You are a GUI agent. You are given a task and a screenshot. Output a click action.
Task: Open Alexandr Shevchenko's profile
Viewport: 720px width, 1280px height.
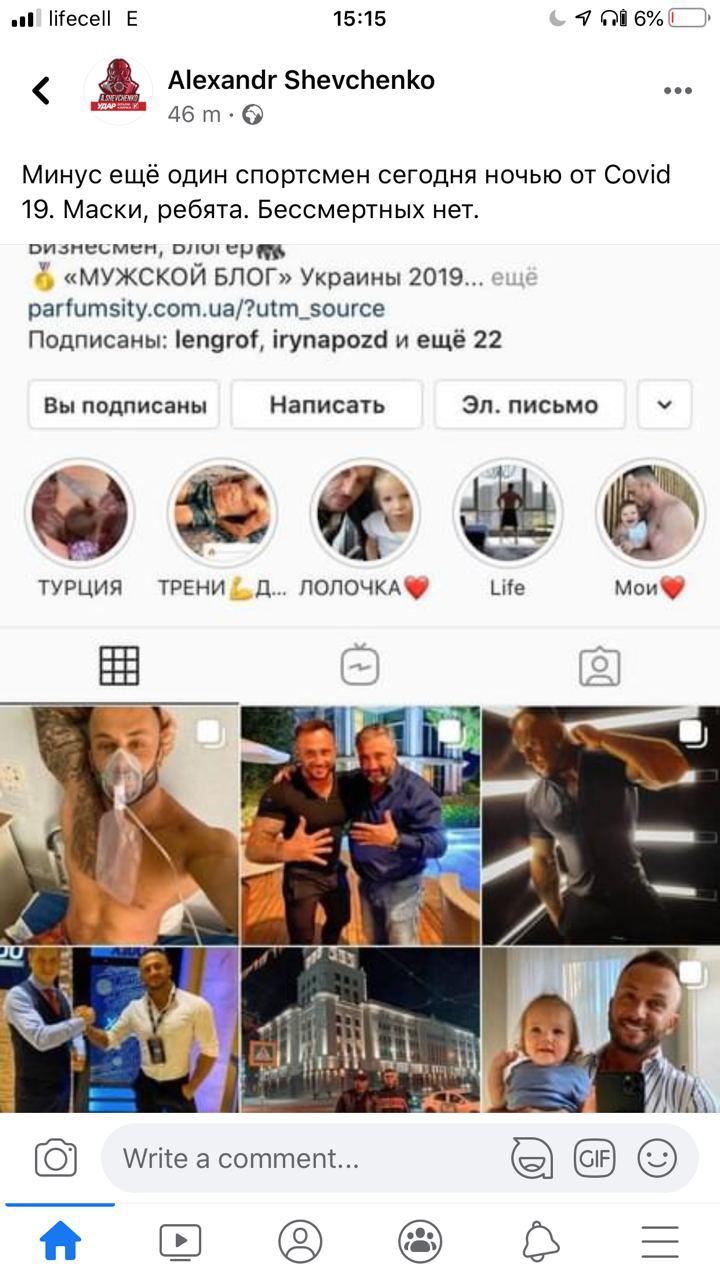[x=301, y=80]
